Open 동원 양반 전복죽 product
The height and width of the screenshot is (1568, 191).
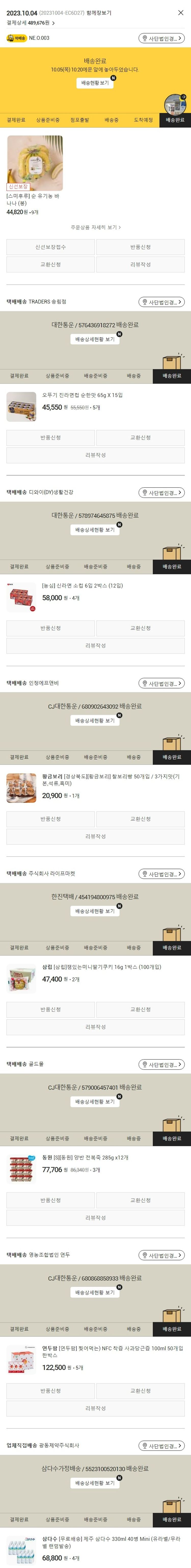tap(85, 1157)
